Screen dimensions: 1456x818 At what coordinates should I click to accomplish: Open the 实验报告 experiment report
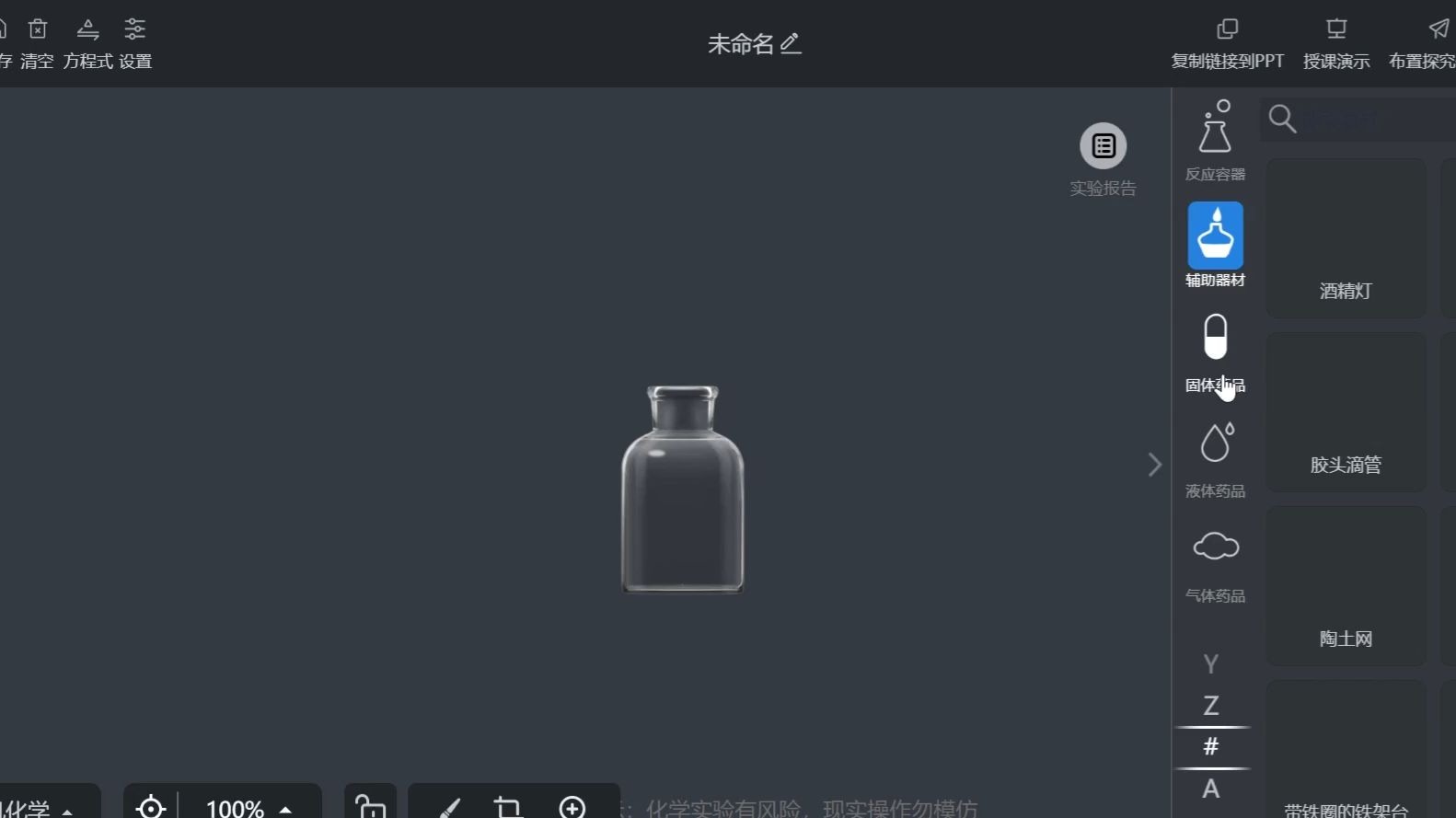(1103, 147)
